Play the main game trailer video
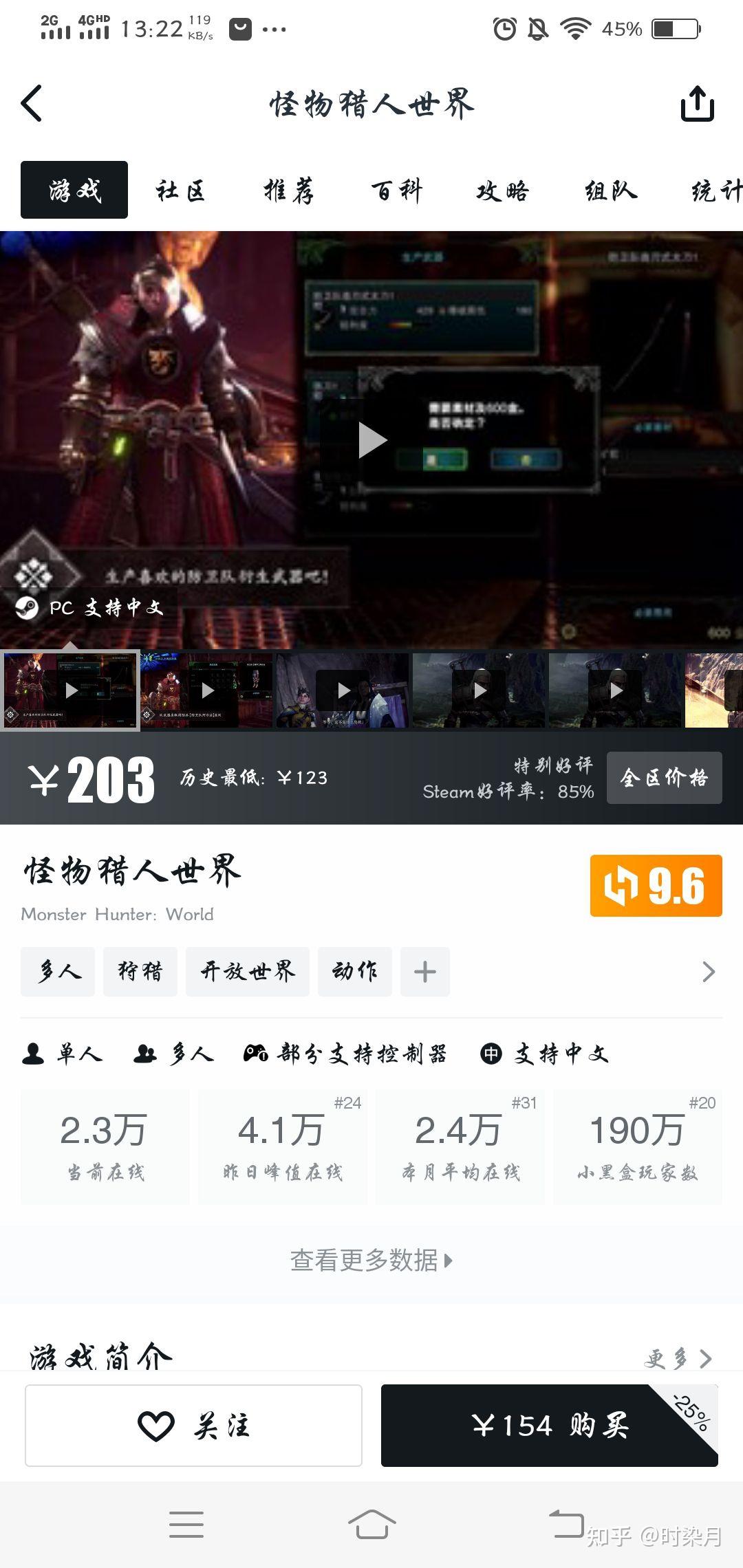743x1568 pixels. 371,441
